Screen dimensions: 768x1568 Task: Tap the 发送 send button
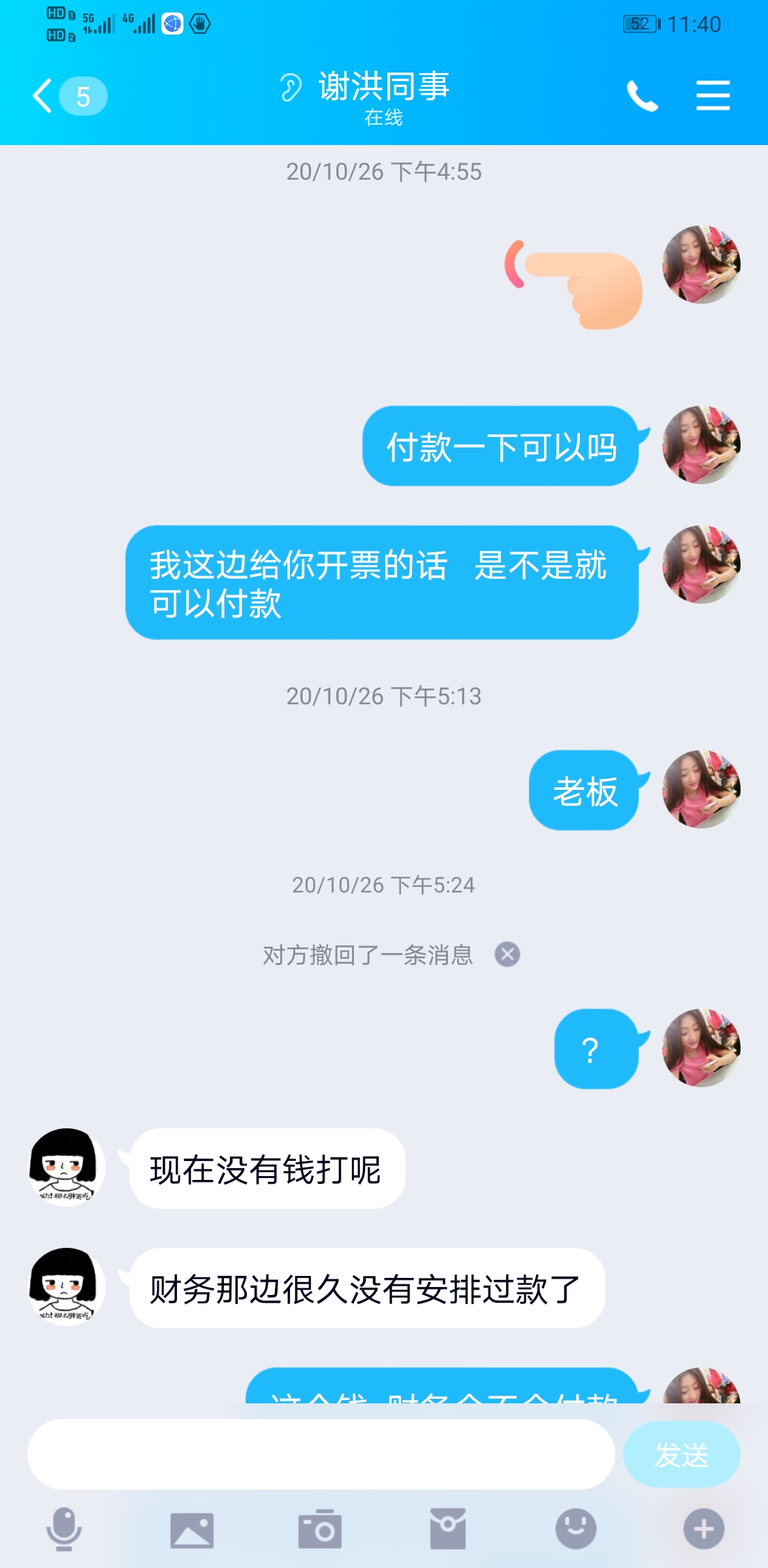(x=681, y=1454)
